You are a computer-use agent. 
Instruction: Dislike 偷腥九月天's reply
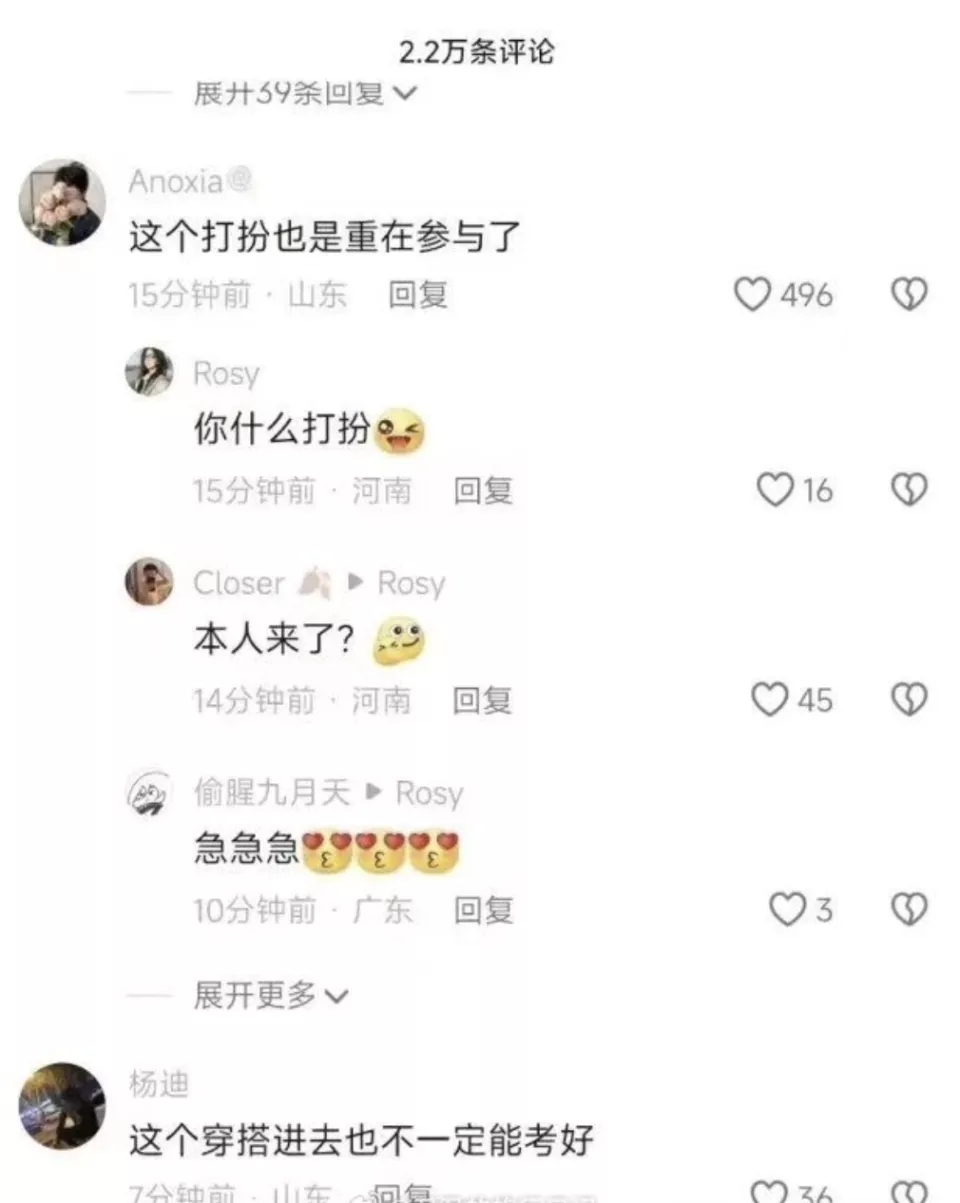click(909, 910)
